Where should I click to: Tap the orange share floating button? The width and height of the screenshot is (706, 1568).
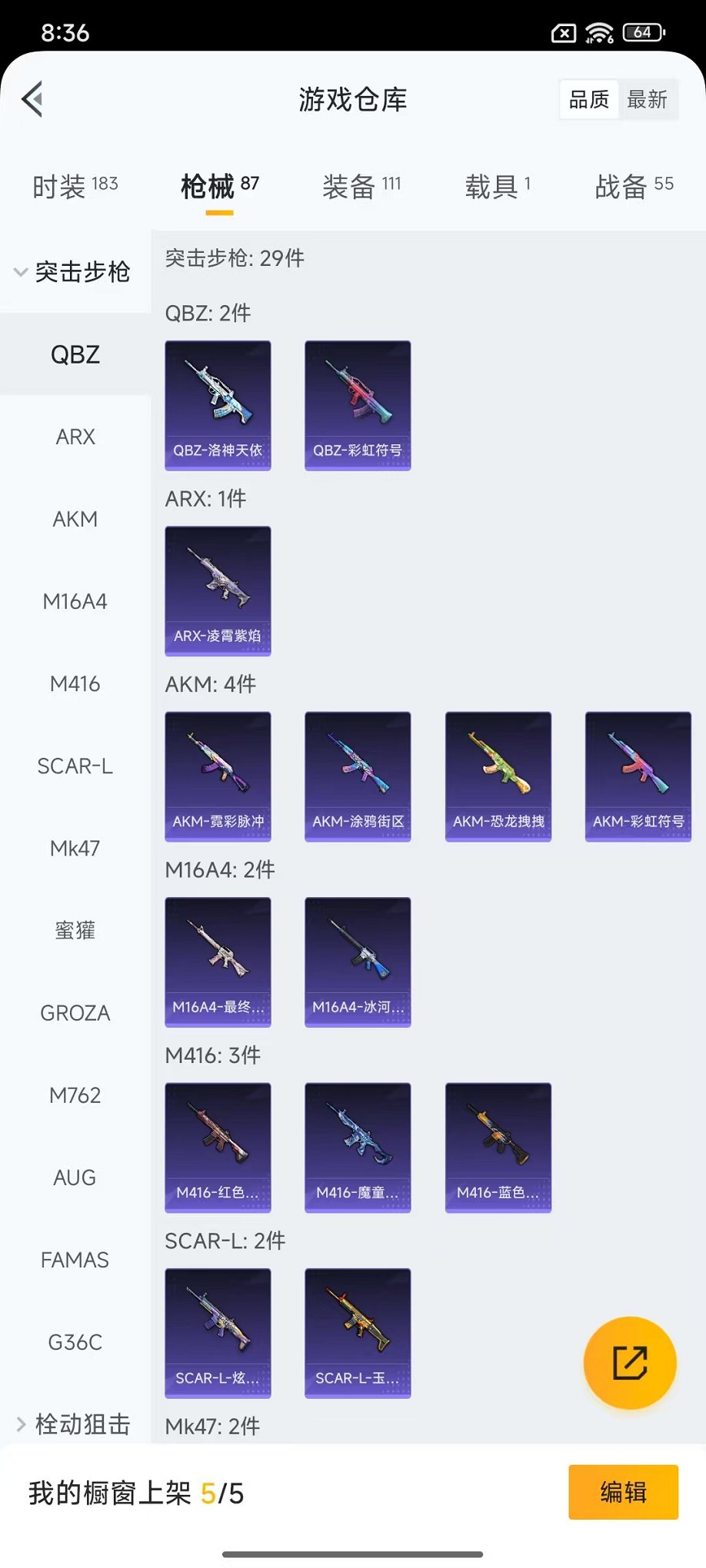629,1363
